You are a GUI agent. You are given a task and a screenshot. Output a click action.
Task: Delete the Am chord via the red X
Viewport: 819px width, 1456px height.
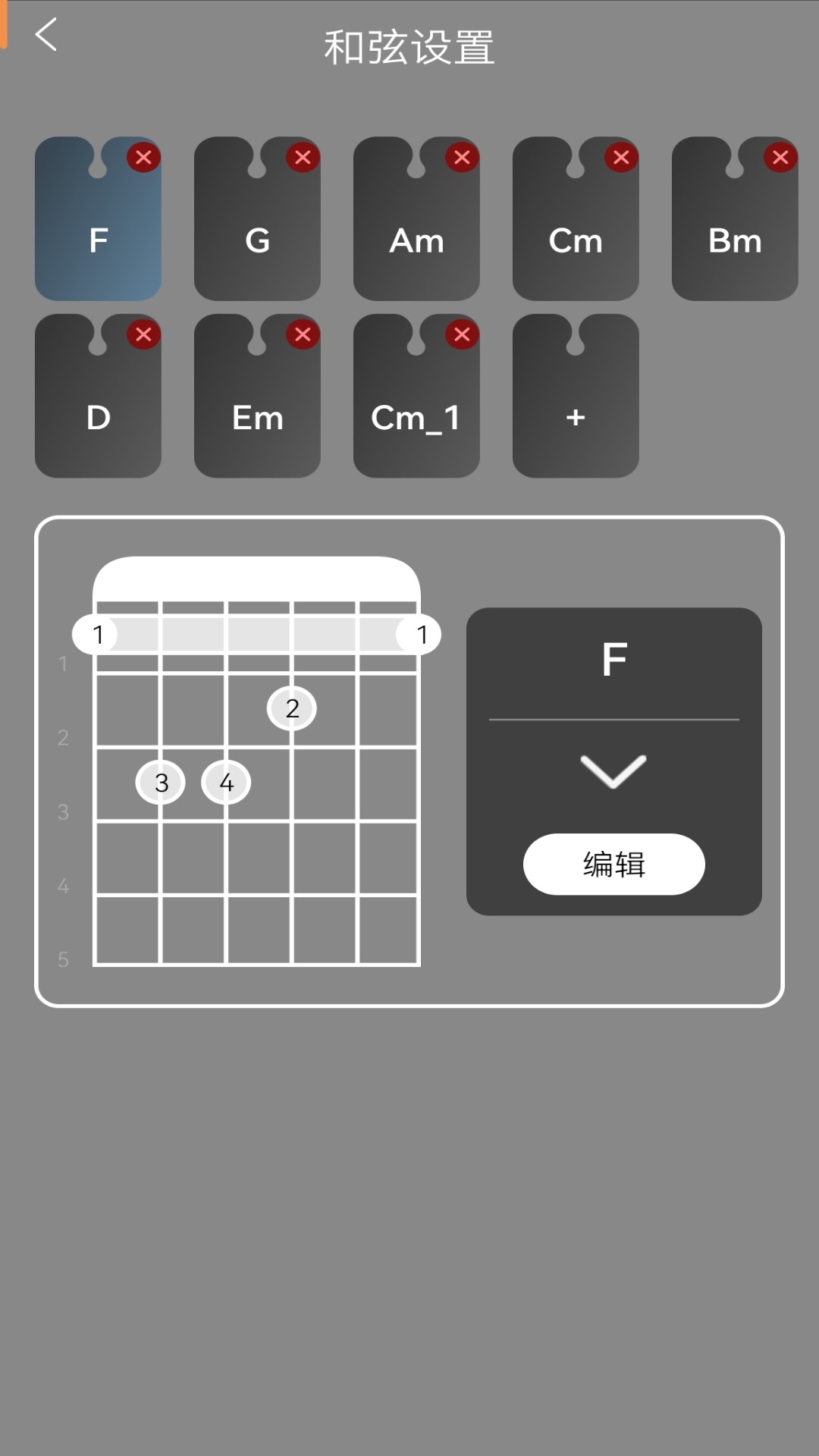463,157
